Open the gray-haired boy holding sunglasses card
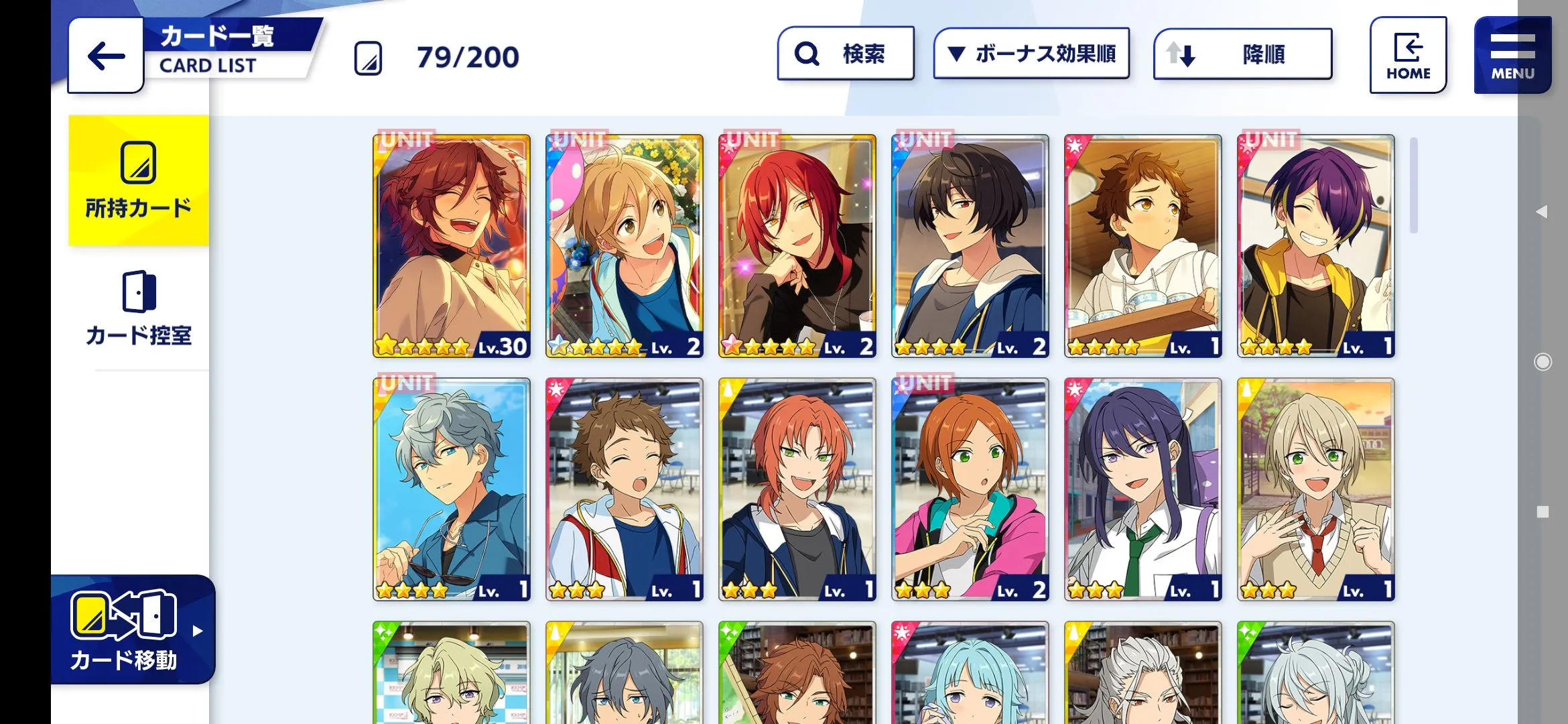1568x724 pixels. click(x=452, y=489)
